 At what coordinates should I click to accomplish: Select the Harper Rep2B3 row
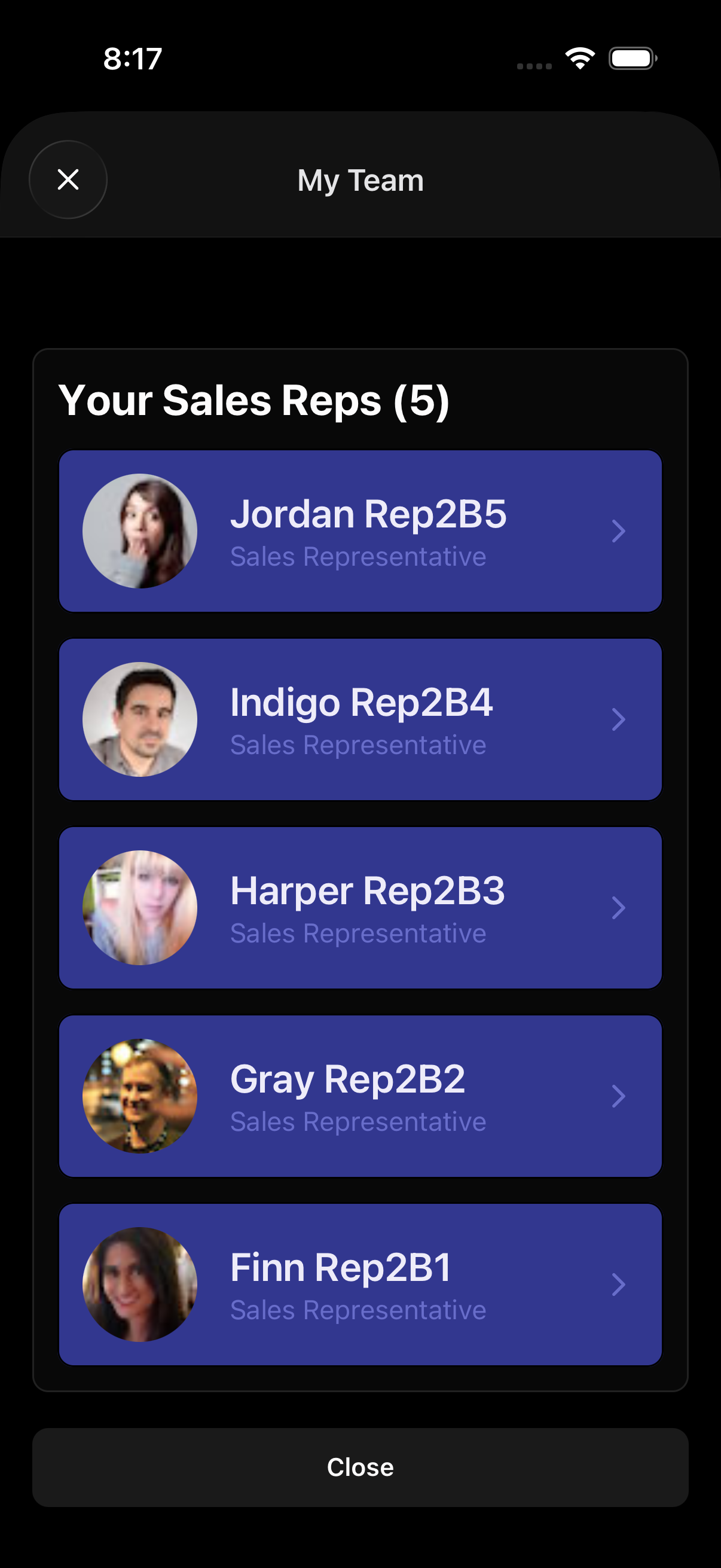coord(360,907)
